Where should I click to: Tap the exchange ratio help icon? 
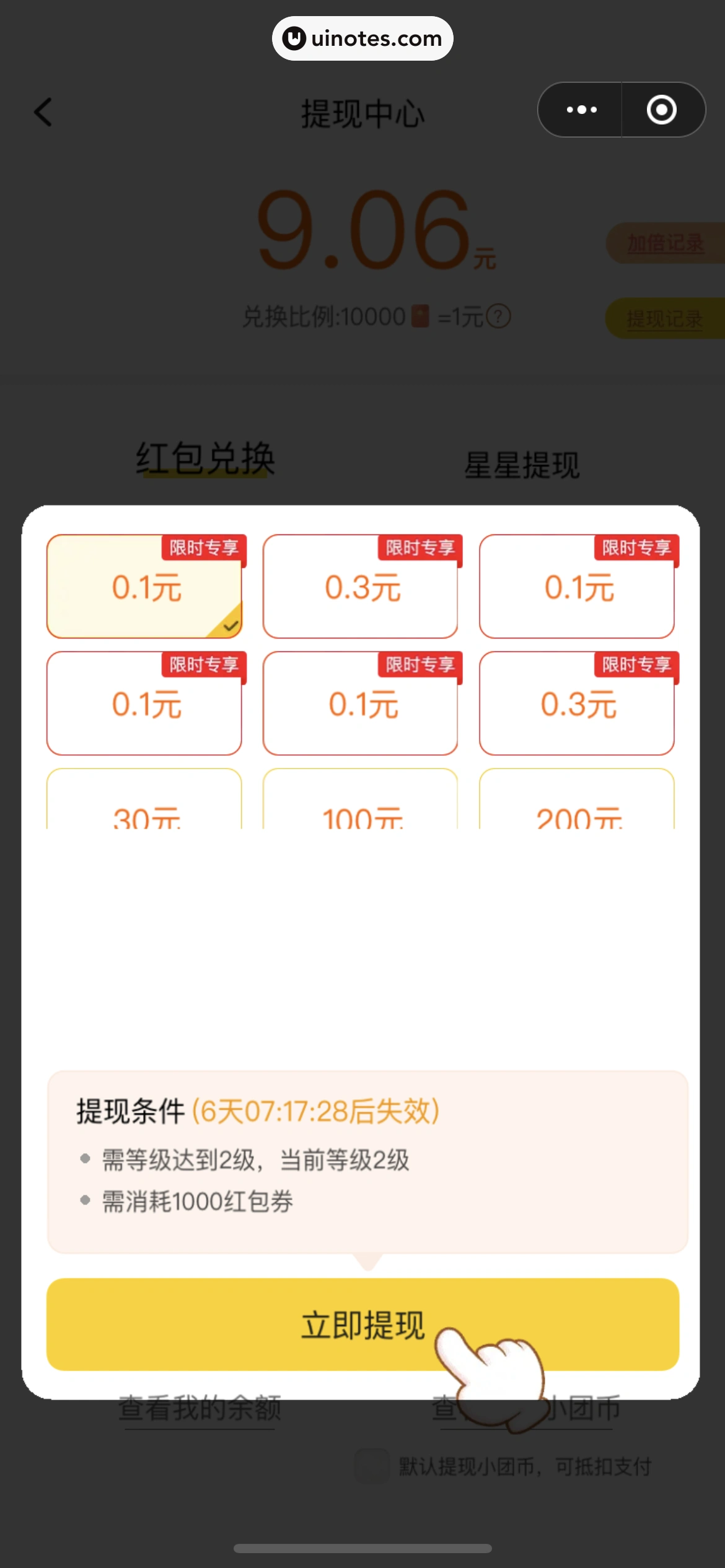pos(498,316)
